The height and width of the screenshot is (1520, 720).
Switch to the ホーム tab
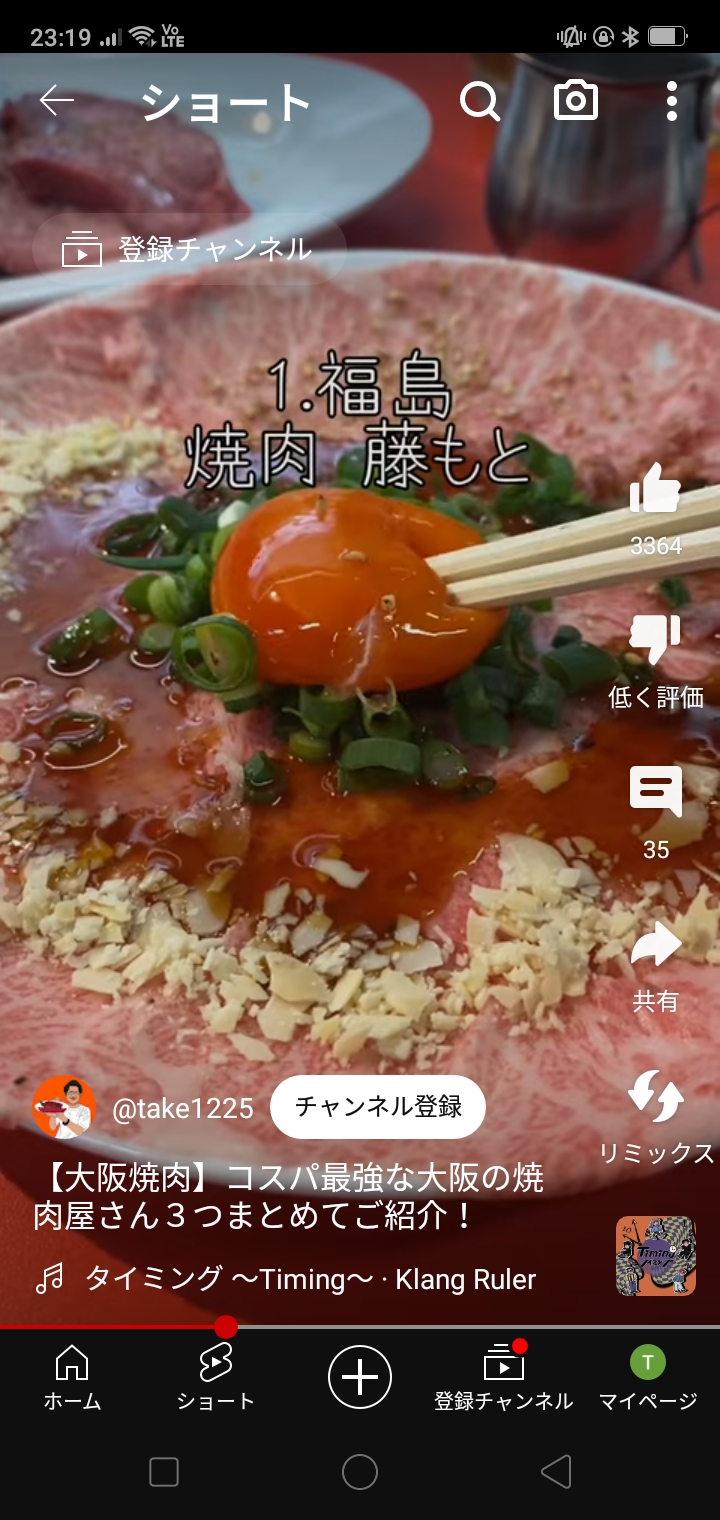tap(72, 1377)
